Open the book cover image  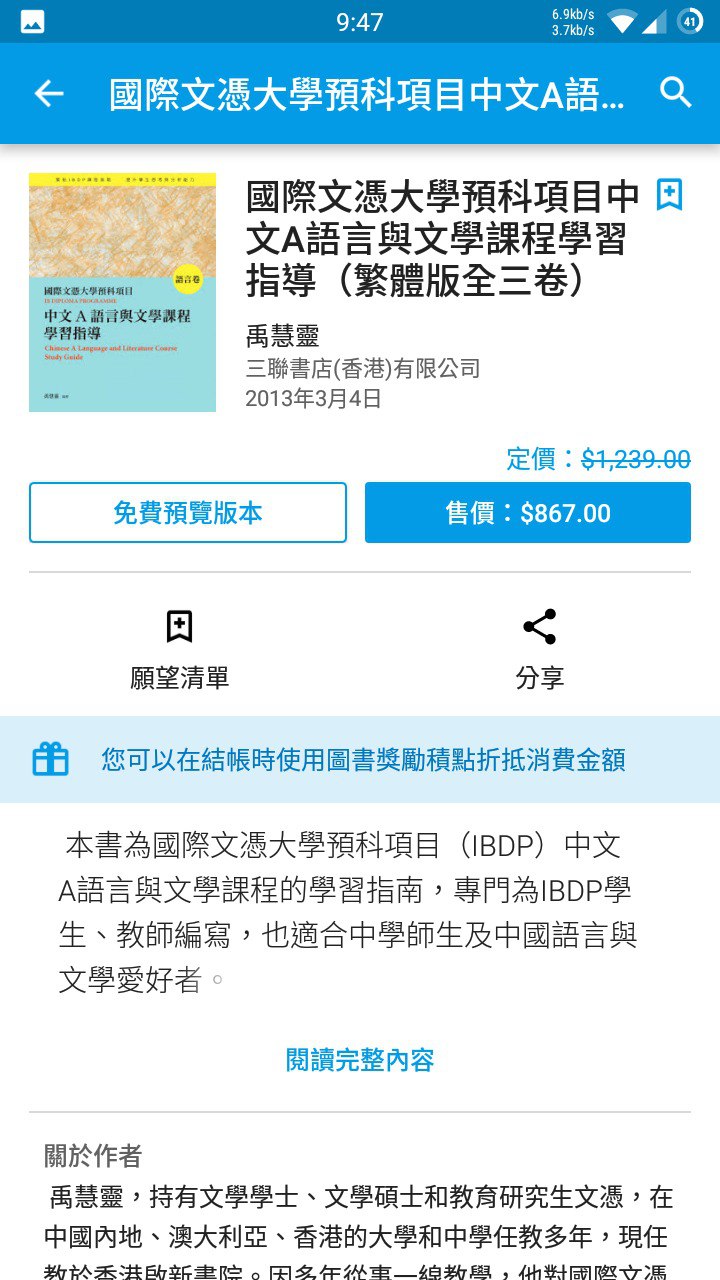(x=122, y=292)
